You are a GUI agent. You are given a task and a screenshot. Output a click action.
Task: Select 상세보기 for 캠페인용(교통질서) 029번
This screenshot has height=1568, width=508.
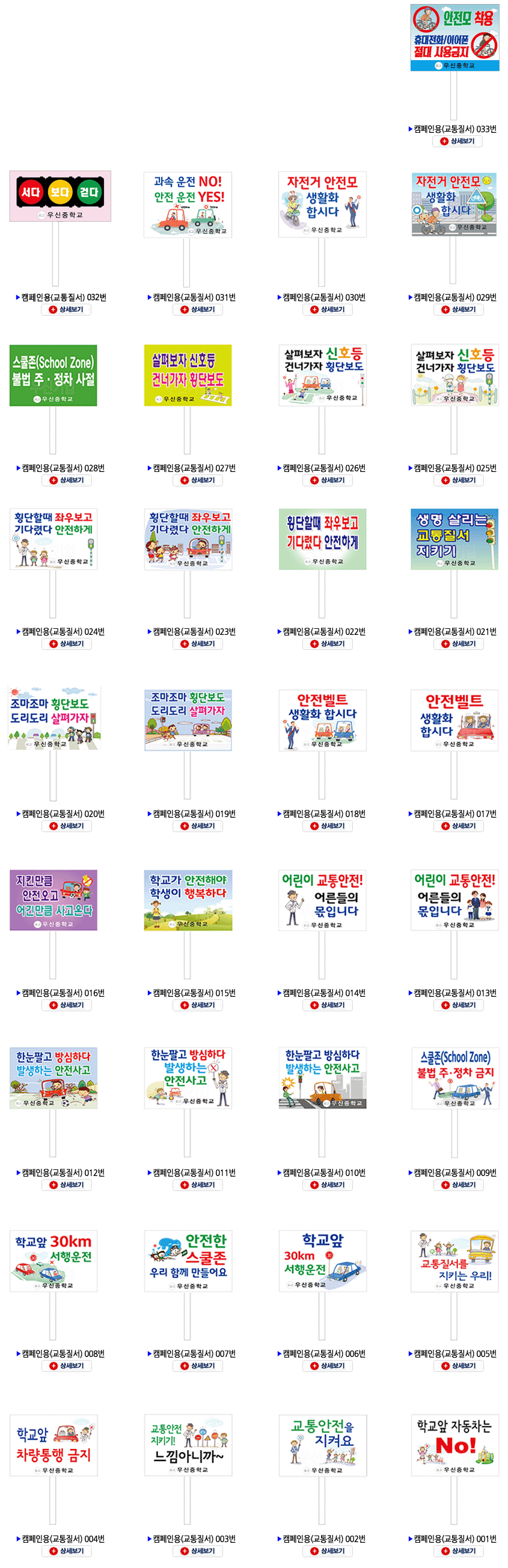click(458, 310)
